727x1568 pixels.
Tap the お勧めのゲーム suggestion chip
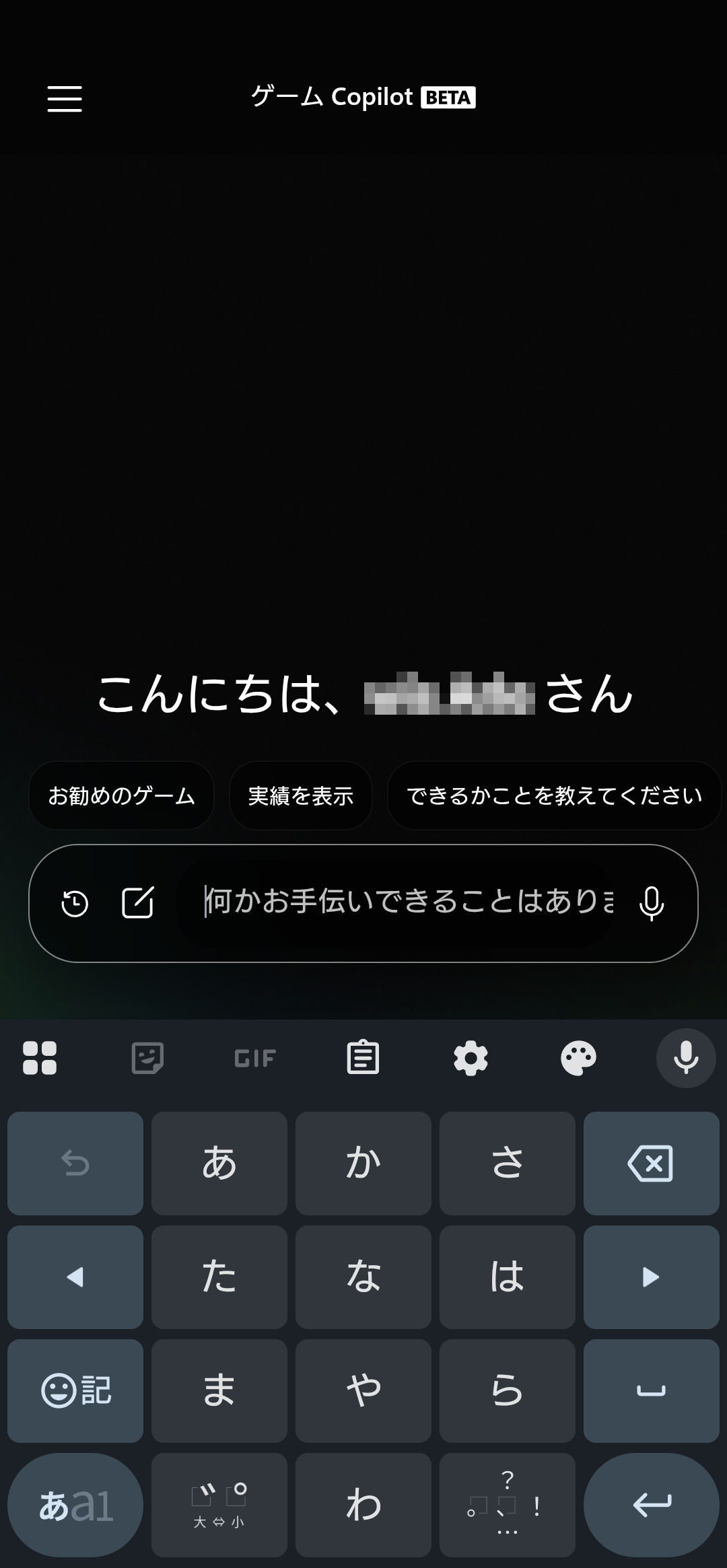(121, 795)
